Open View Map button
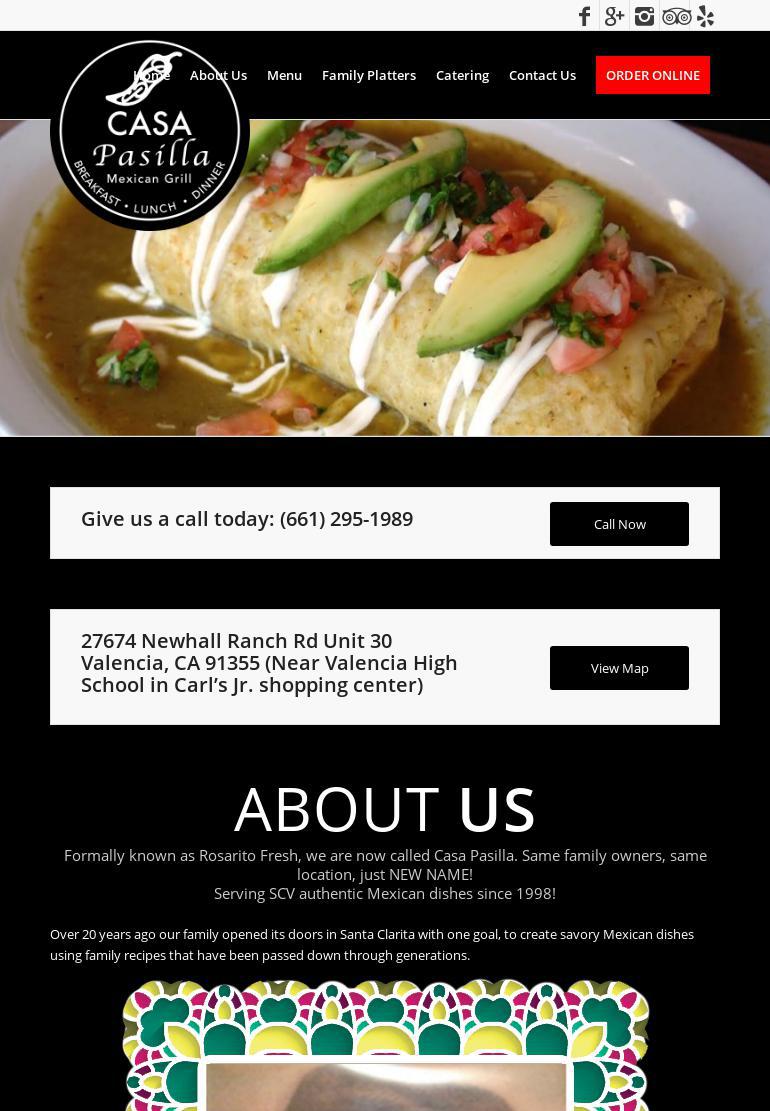This screenshot has width=770, height=1111. pyautogui.click(x=619, y=668)
